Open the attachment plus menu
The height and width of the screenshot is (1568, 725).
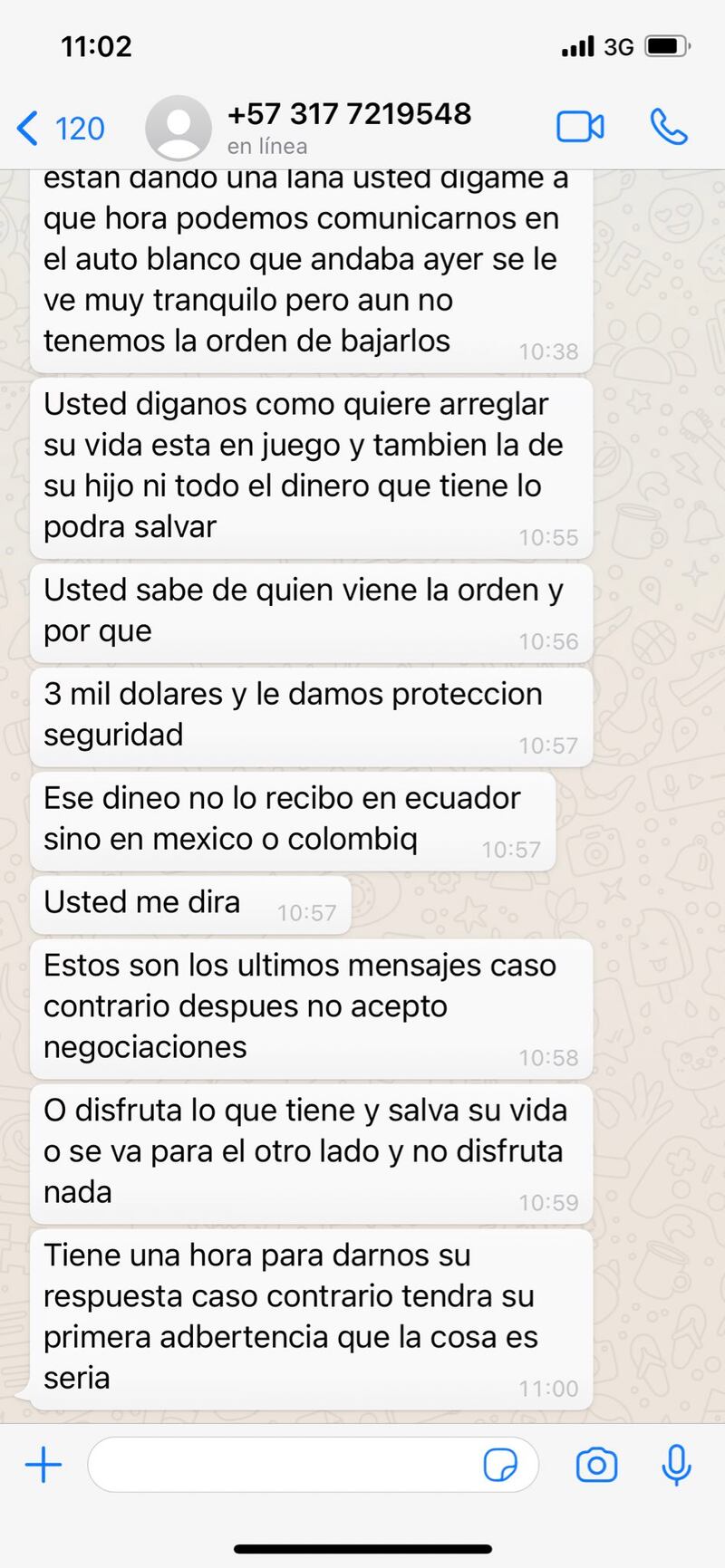coord(43,1465)
